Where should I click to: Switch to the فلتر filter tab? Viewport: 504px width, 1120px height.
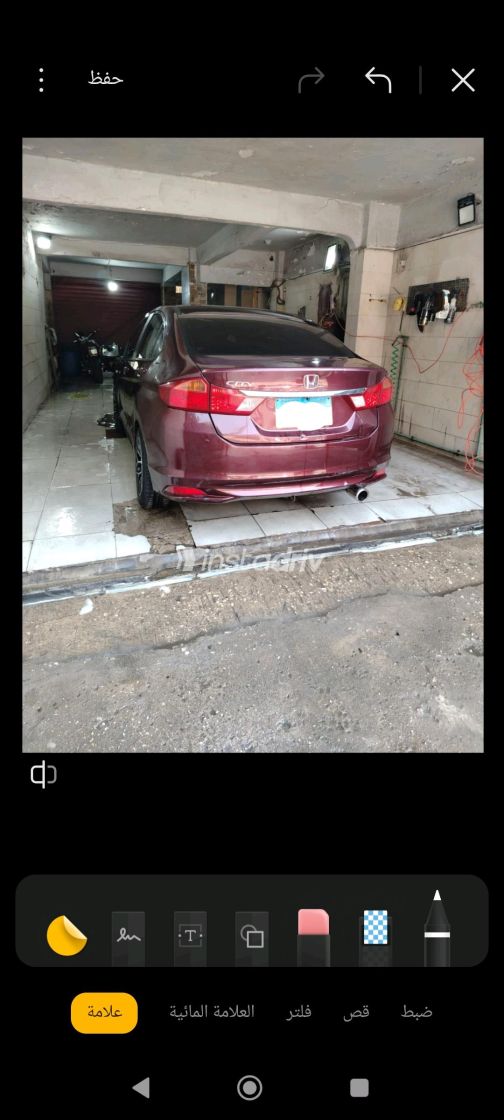[299, 1012]
